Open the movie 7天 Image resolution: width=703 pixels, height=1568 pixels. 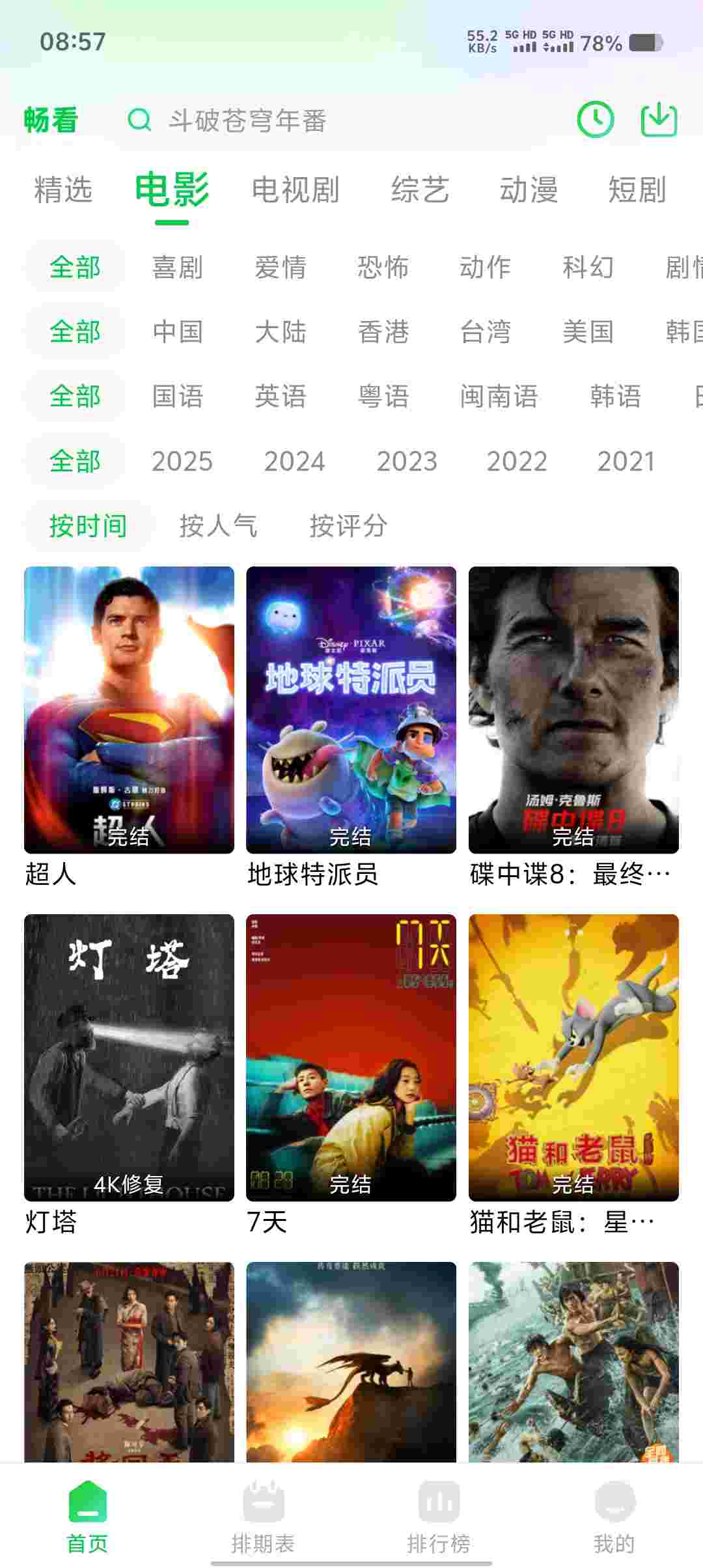tap(351, 1057)
